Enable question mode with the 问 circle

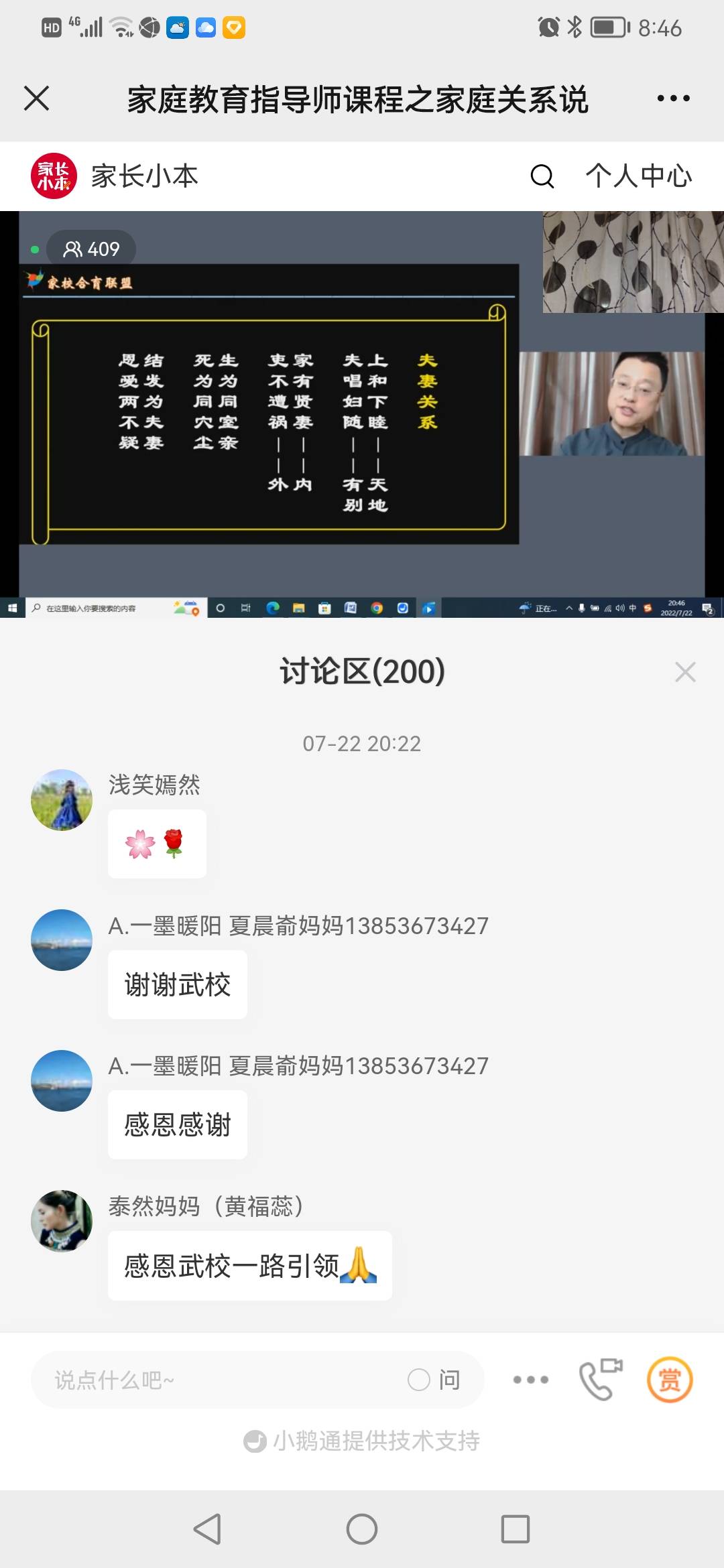434,1380
